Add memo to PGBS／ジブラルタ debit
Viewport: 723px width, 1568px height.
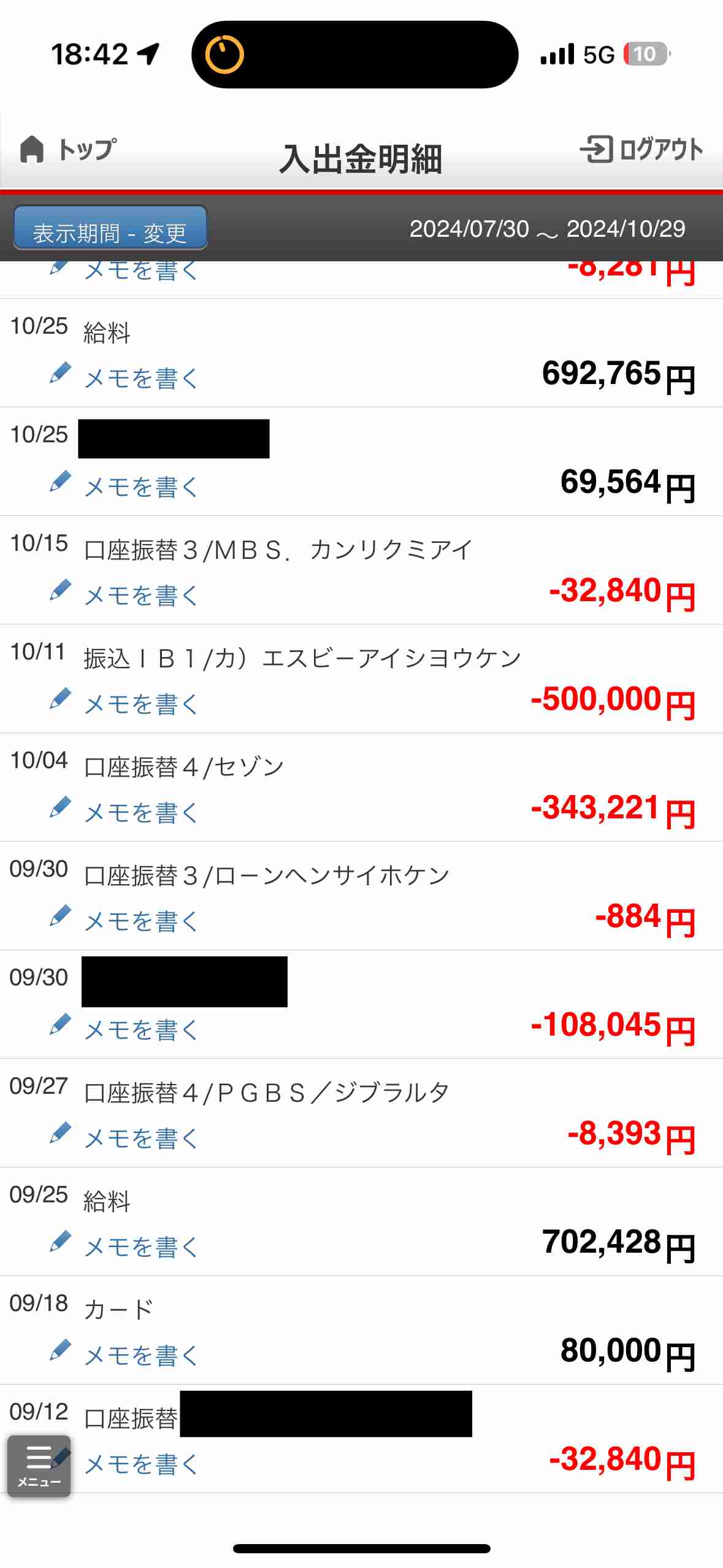click(x=124, y=1137)
